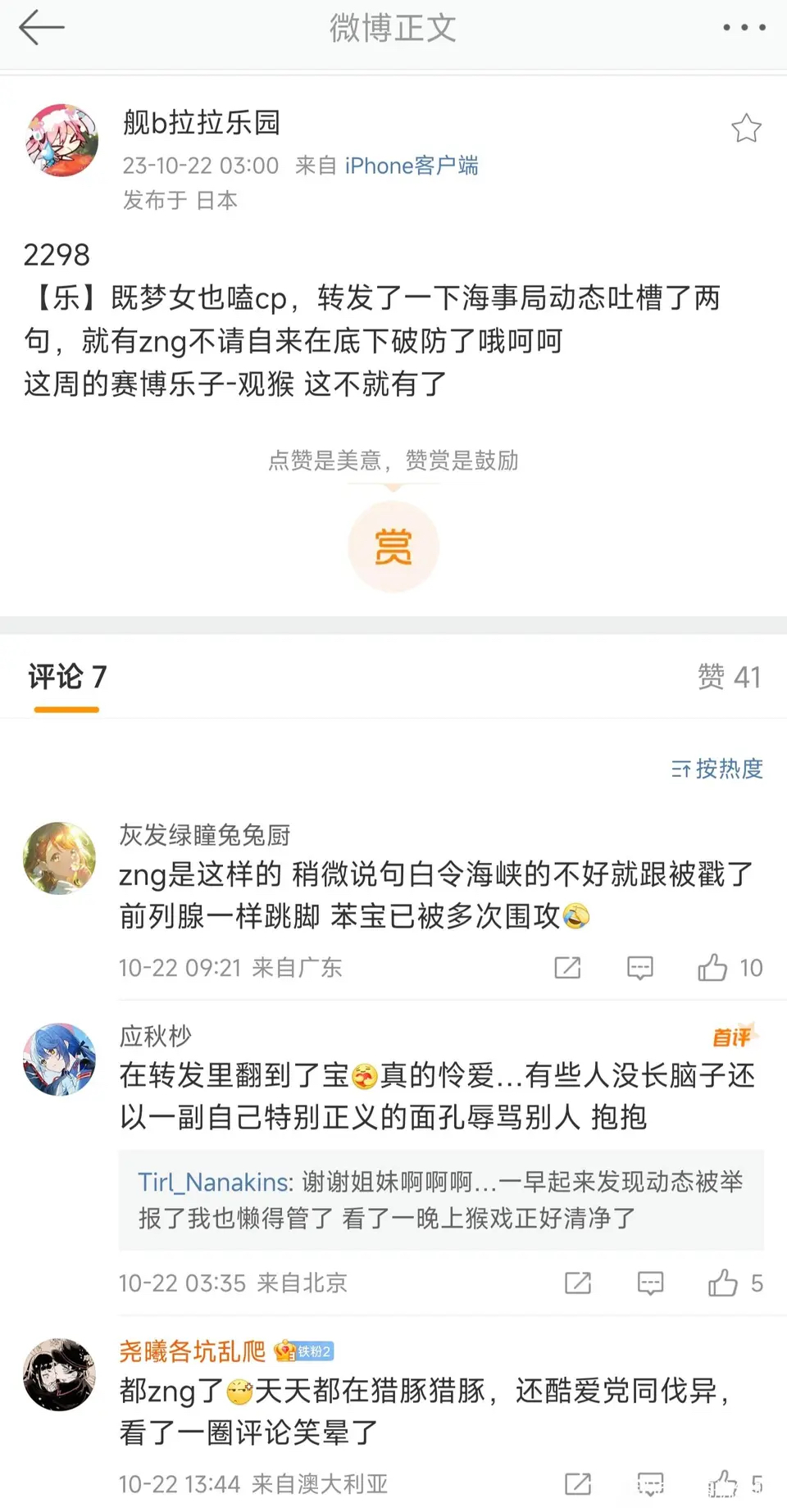Image resolution: width=787 pixels, height=1512 pixels.
Task: Reply to 应秋杪's comment
Action: pyautogui.click(x=650, y=1283)
